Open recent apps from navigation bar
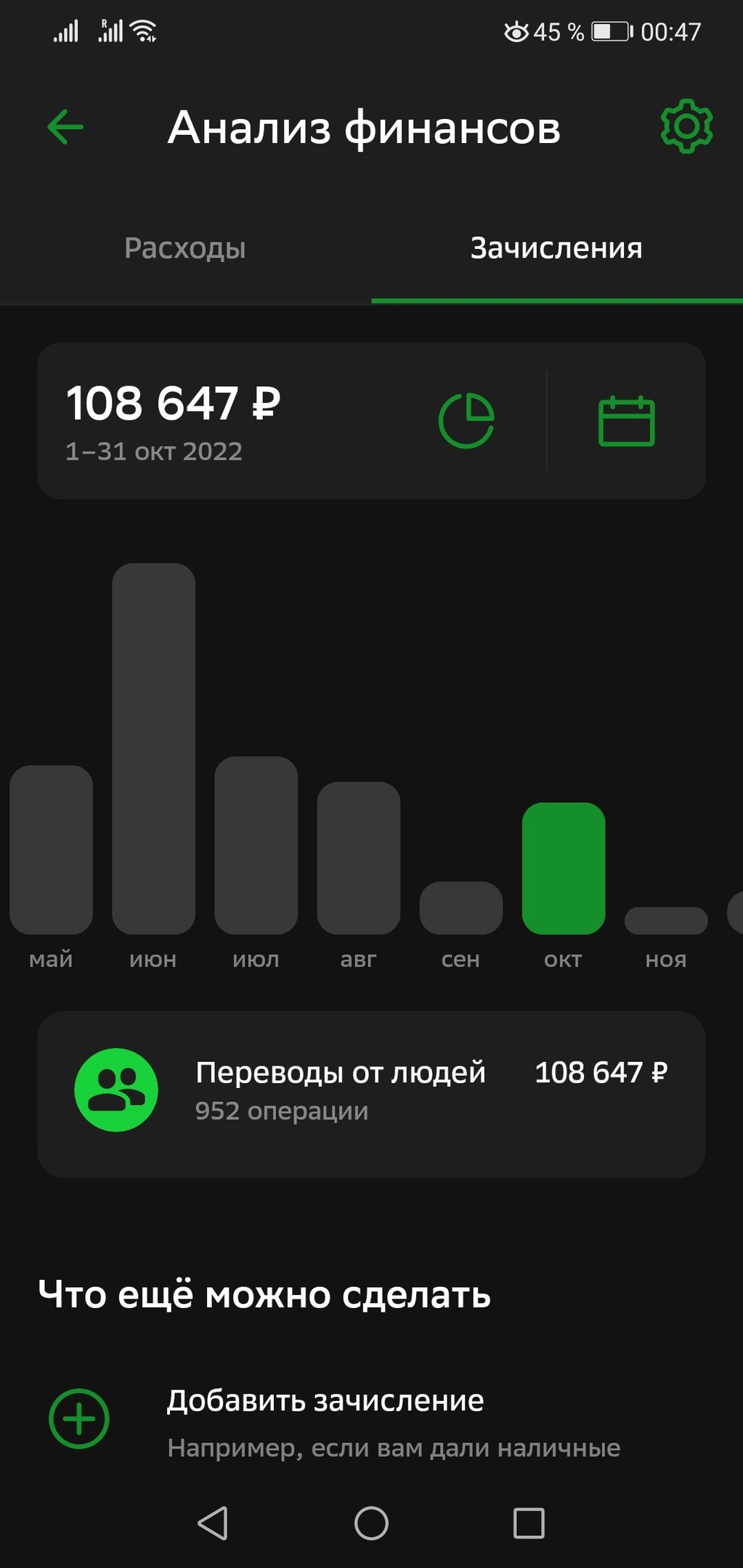This screenshot has width=743, height=1568. click(x=529, y=1523)
